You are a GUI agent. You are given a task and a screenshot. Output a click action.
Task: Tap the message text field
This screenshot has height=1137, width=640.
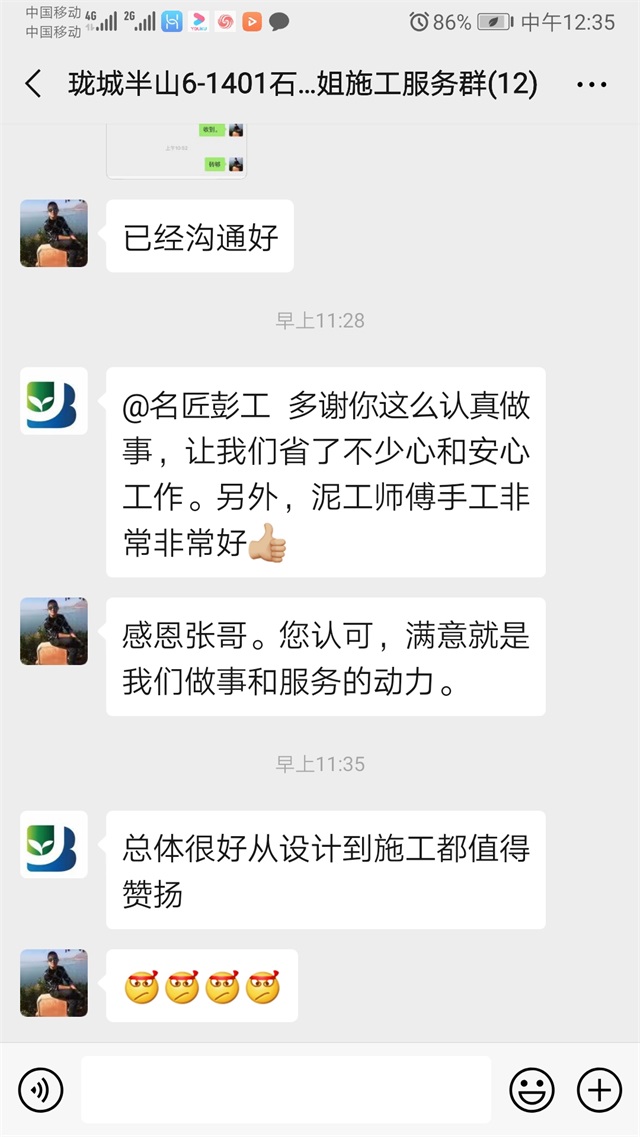click(x=286, y=1089)
